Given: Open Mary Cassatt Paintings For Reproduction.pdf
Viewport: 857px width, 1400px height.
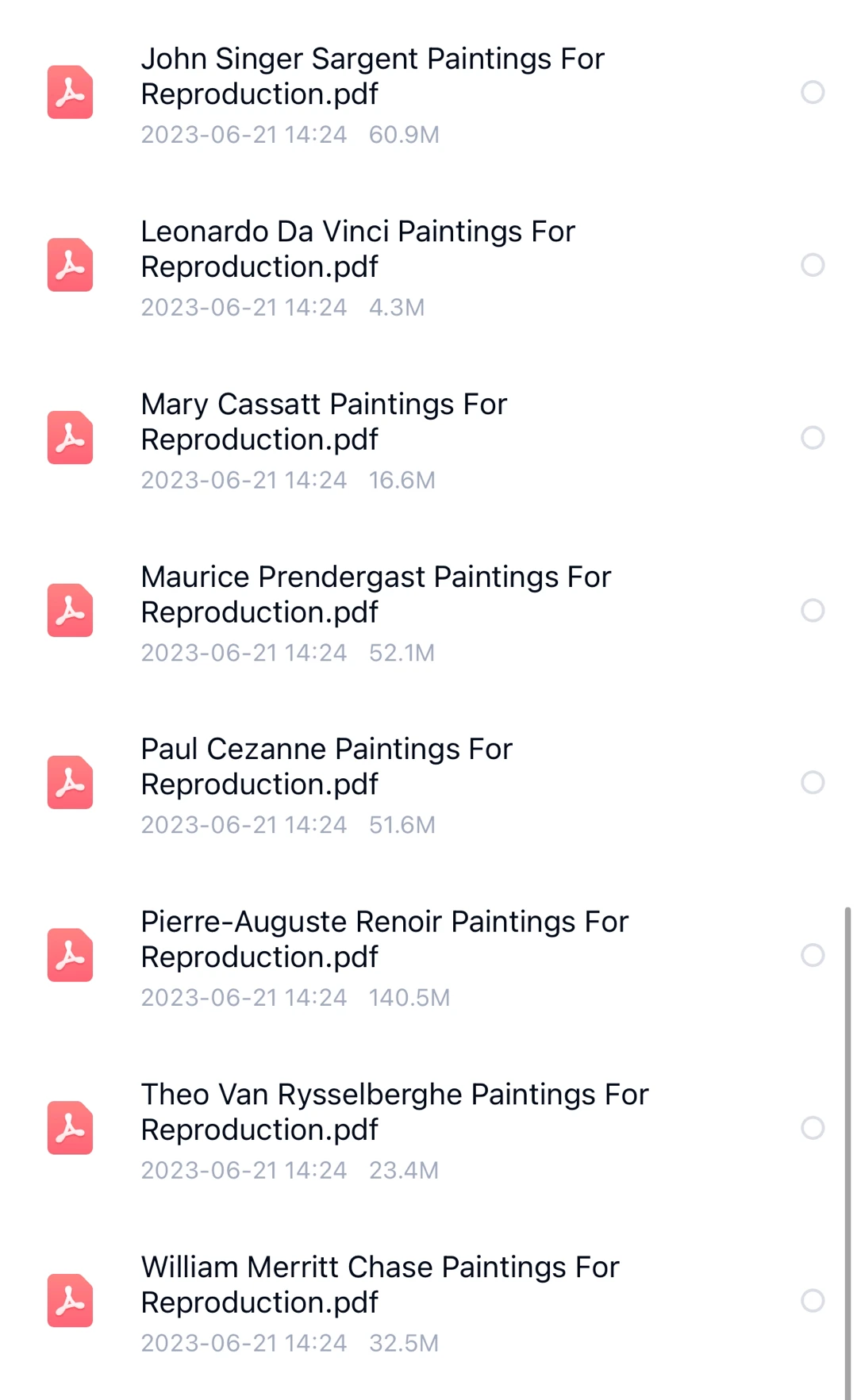Looking at the screenshot, I should pos(428,438).
